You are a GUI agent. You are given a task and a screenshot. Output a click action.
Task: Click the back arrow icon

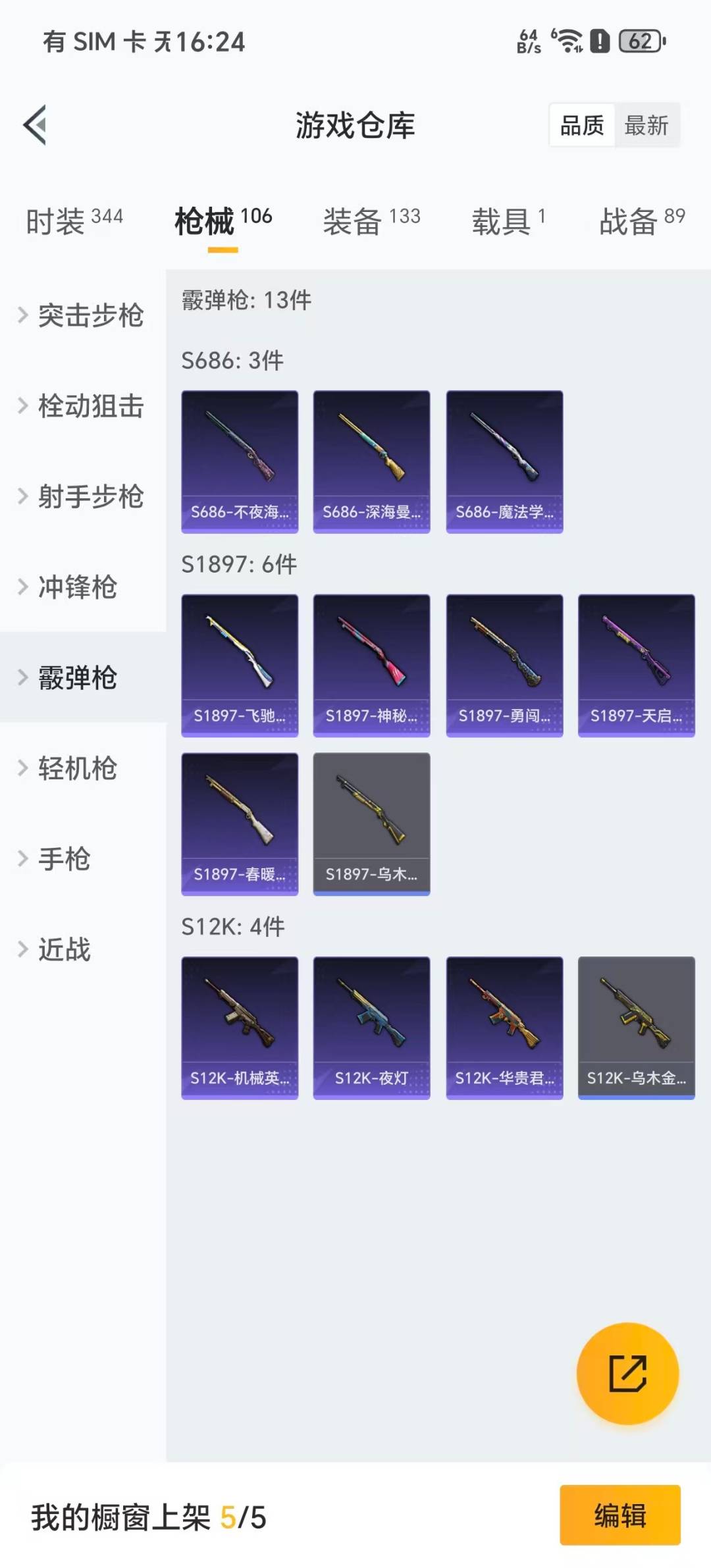pyautogui.click(x=35, y=125)
